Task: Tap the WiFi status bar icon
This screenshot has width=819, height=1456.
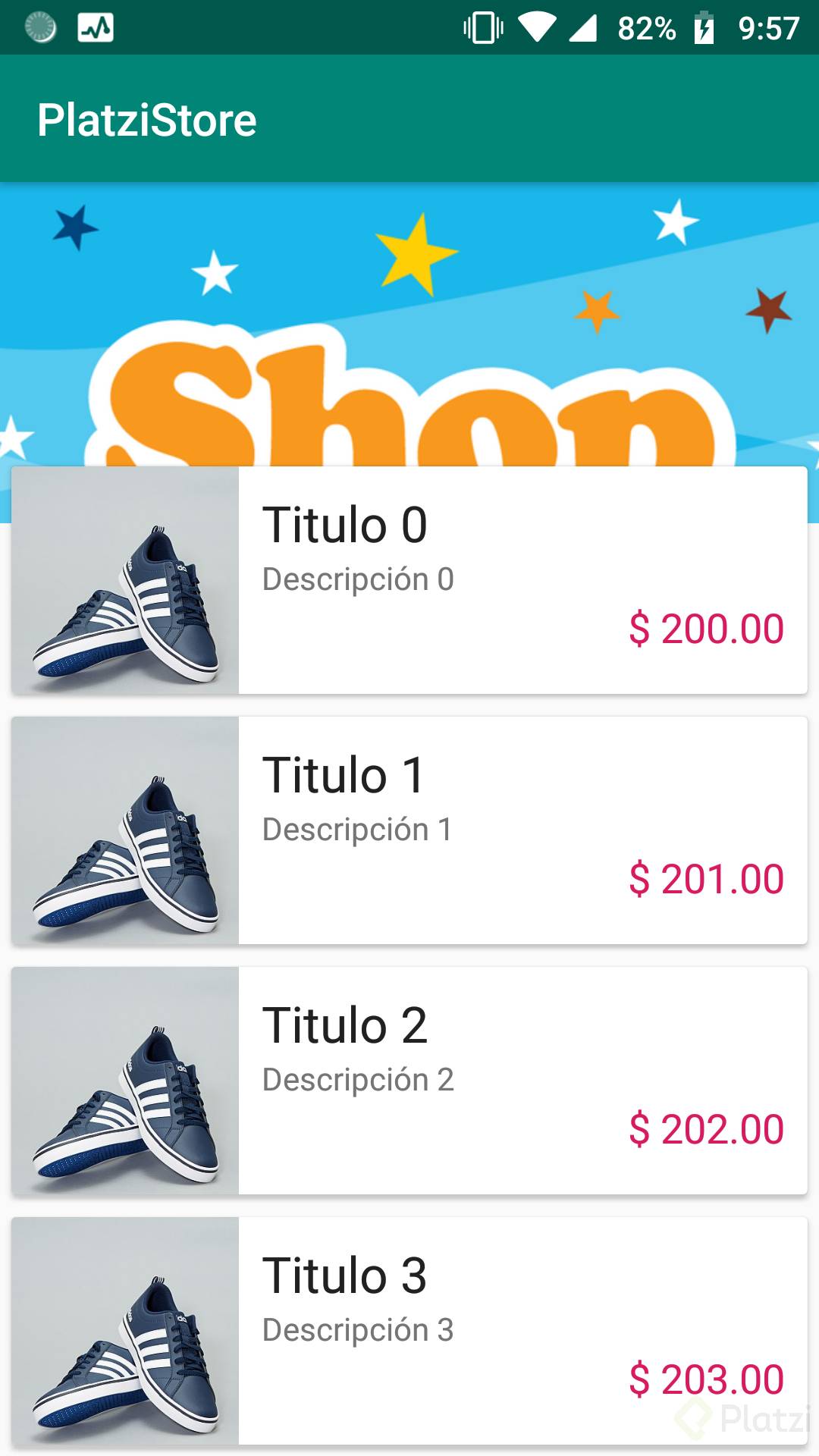Action: (538, 29)
